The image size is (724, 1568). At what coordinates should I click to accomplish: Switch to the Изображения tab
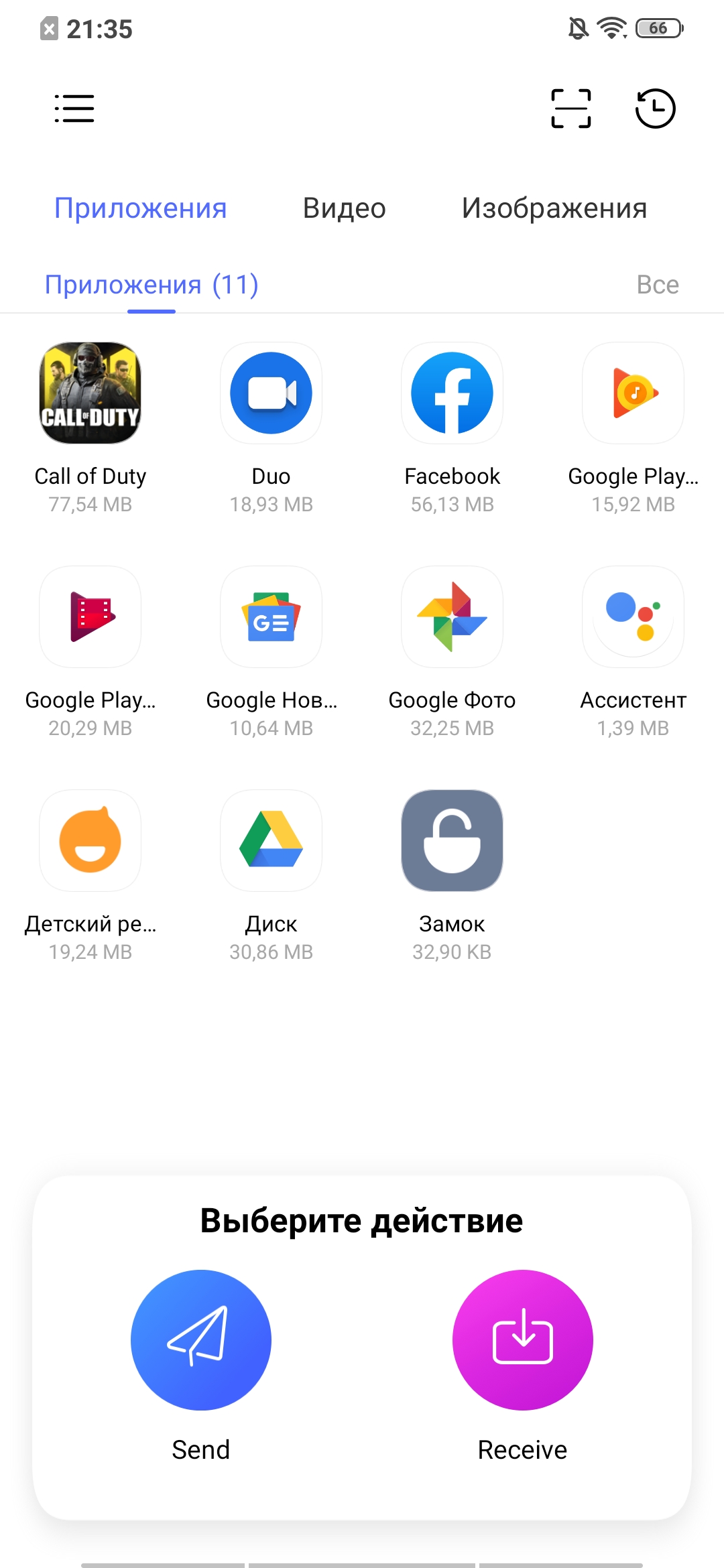tap(554, 208)
